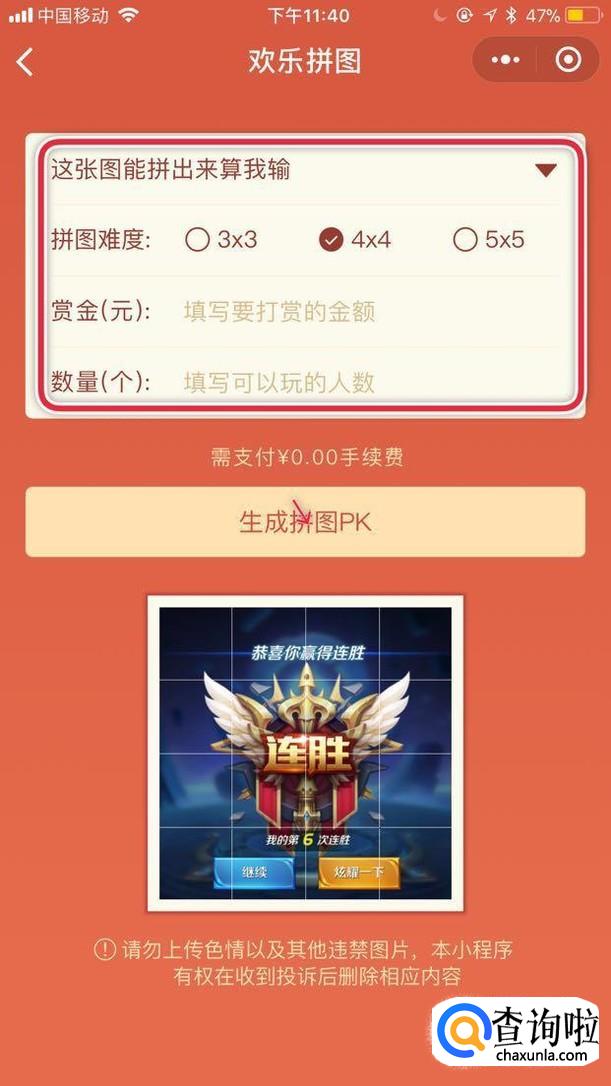This screenshot has width=611, height=1086.
Task: Tap the 生成拼图PK button
Action: [305, 522]
